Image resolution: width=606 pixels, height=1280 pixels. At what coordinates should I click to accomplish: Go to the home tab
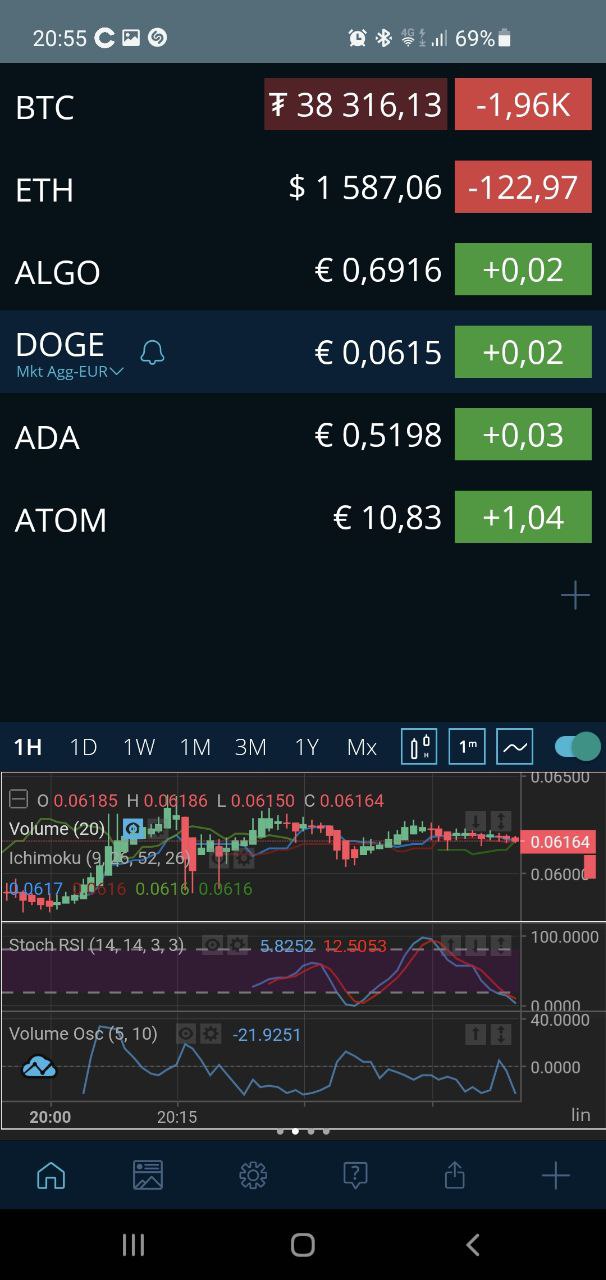tap(50, 1175)
